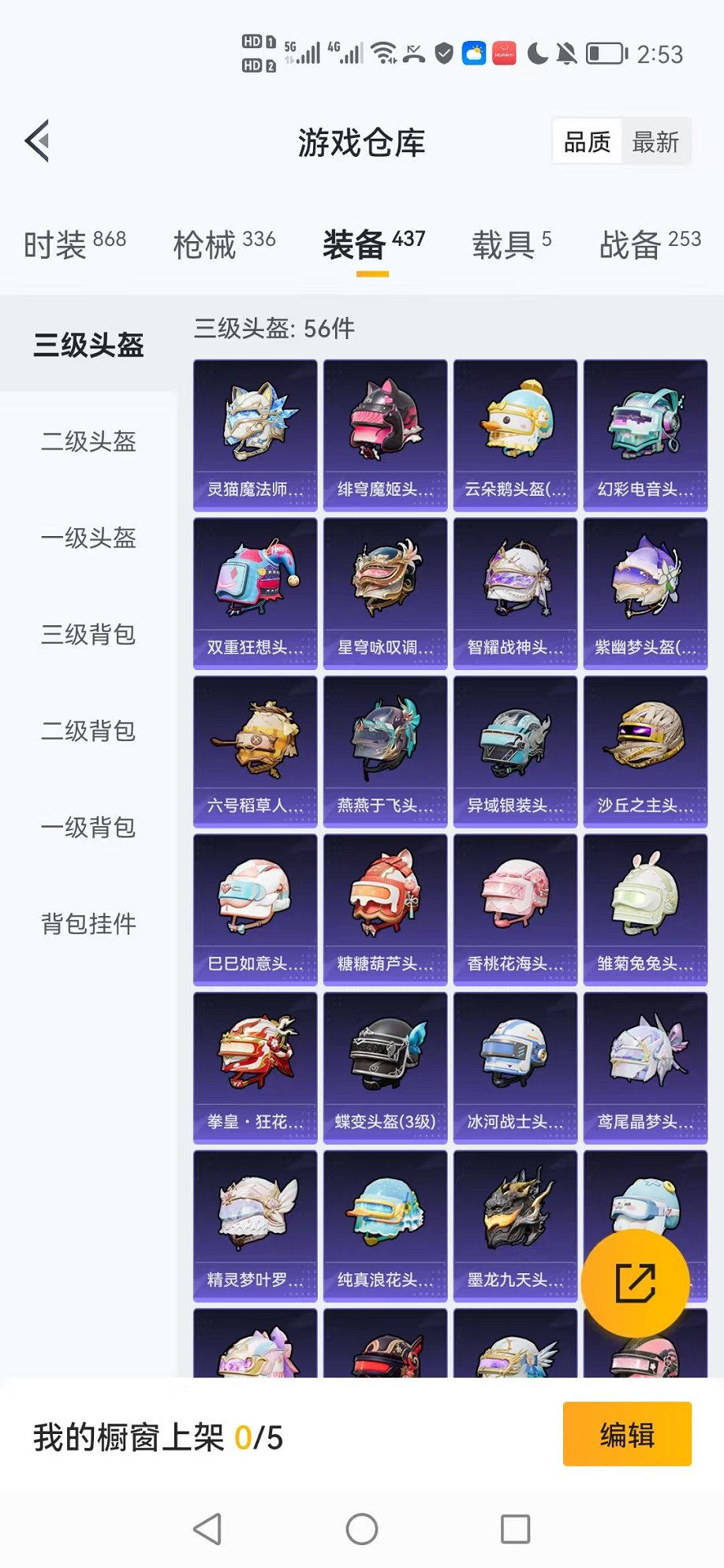Select 一级头盔 category
The image size is (724, 1568).
(88, 538)
